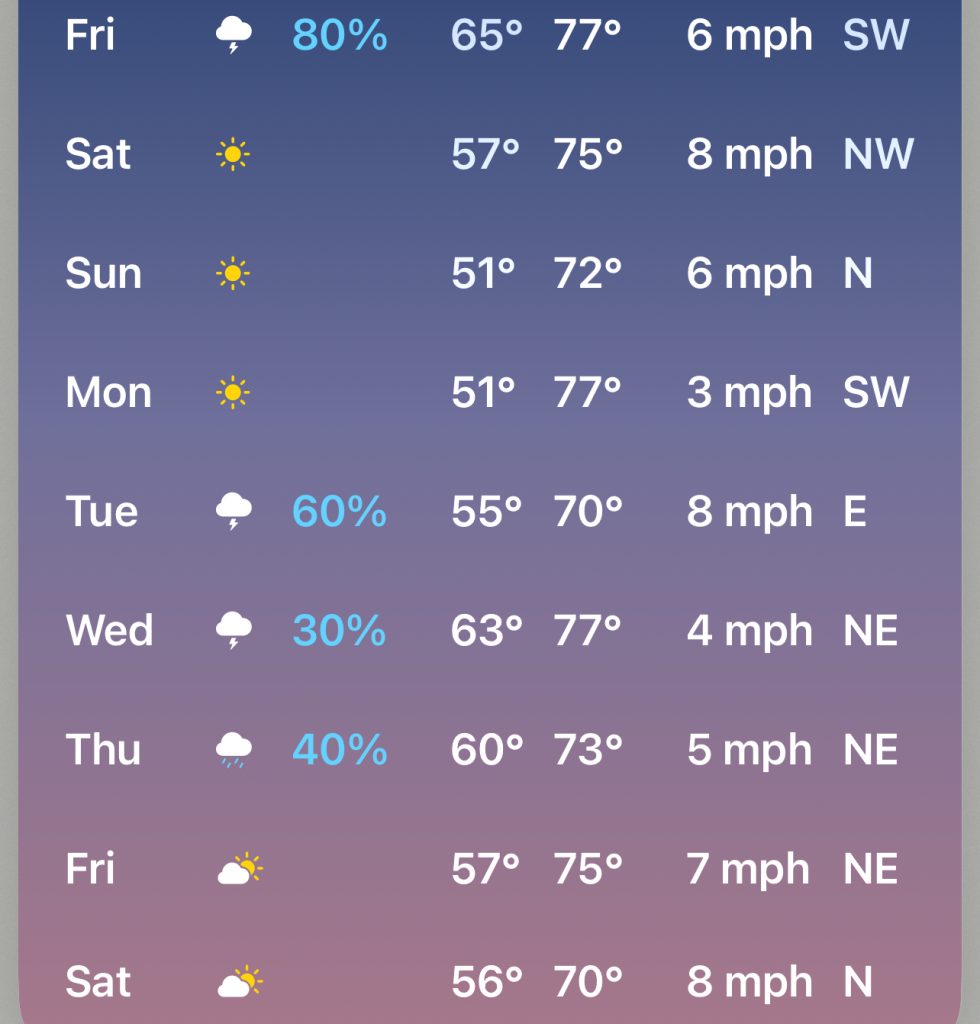Viewport: 980px width, 1024px height.
Task: Open Thursday's 40% rain forecast
Action: coord(489,750)
